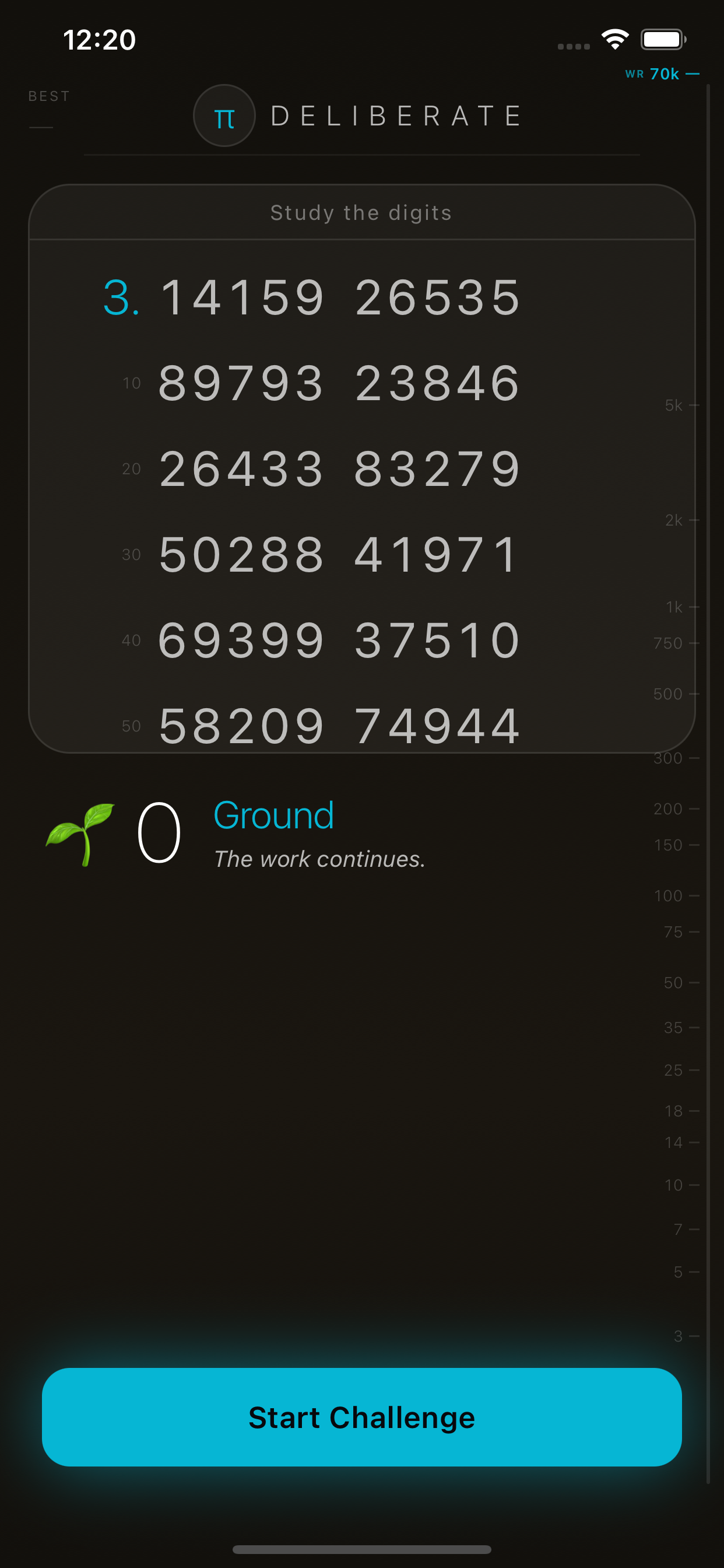Tap the phrase The work continues.

pyautogui.click(x=319, y=858)
